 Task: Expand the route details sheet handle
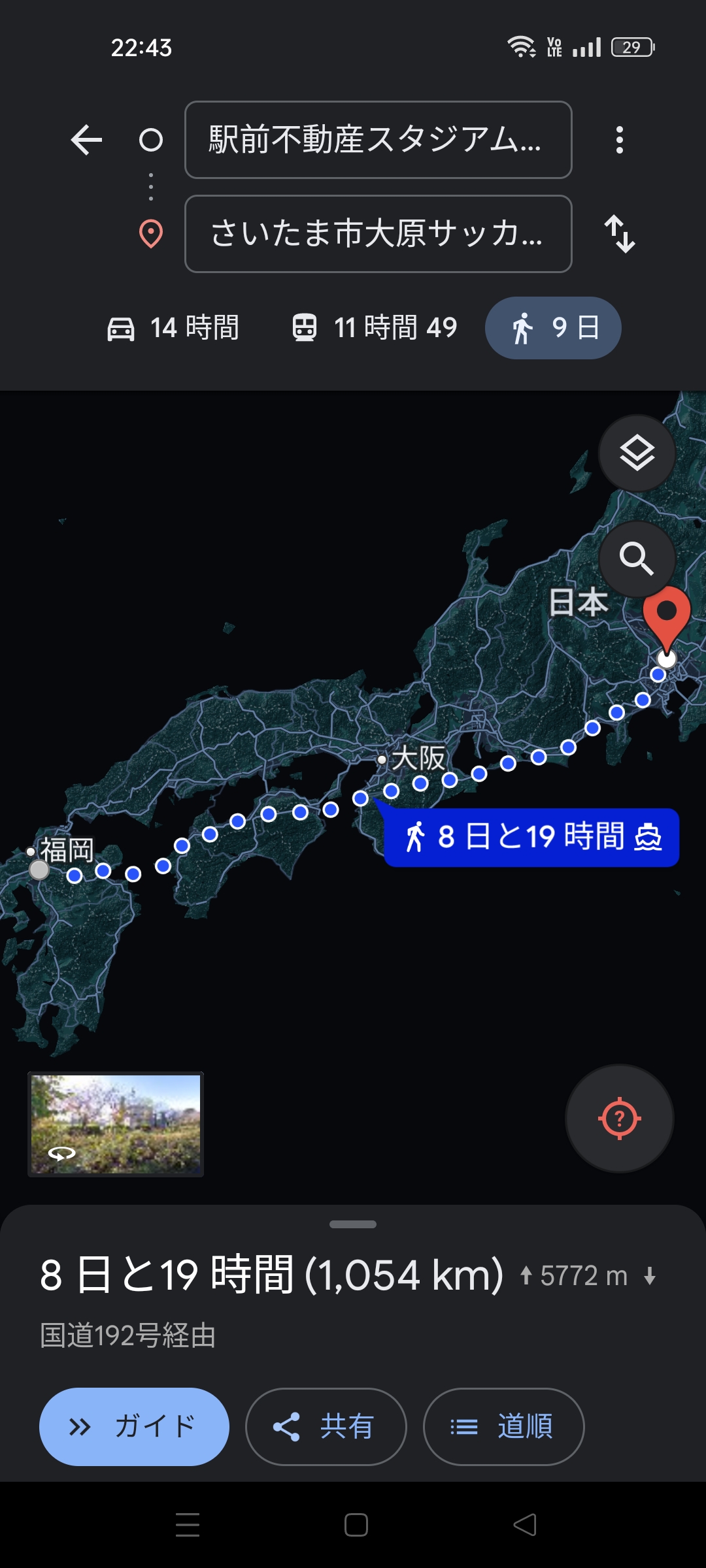click(353, 1224)
